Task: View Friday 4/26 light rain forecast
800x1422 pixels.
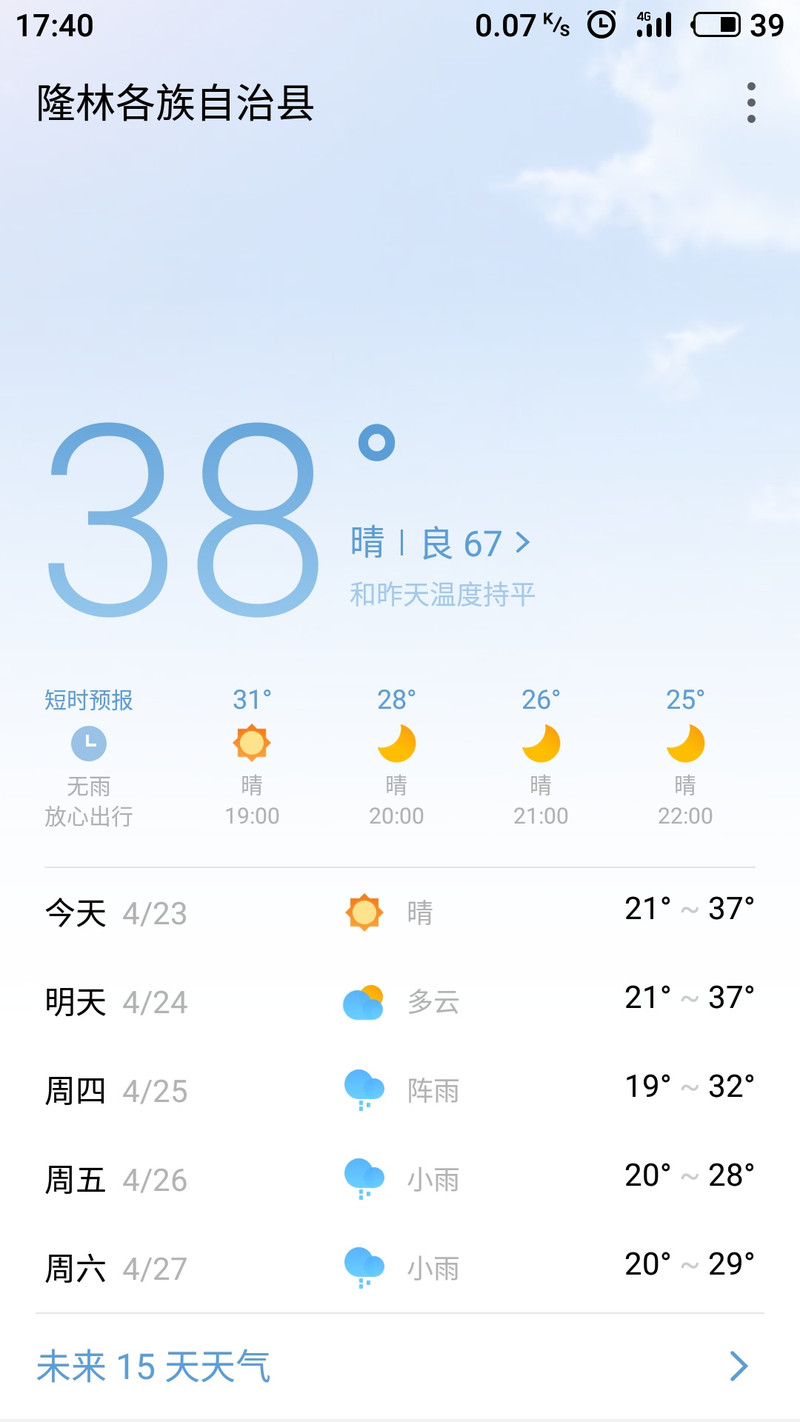Action: 399,1178
